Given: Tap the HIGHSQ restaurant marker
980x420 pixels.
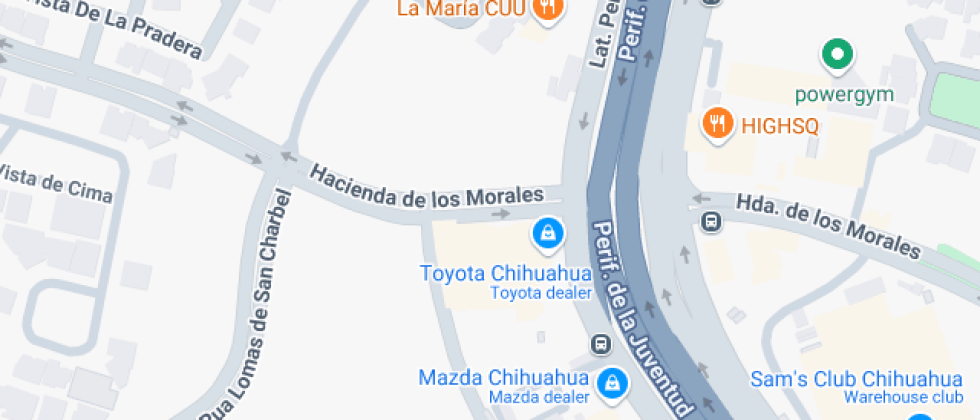Looking at the screenshot, I should pyautogui.click(x=716, y=124).
